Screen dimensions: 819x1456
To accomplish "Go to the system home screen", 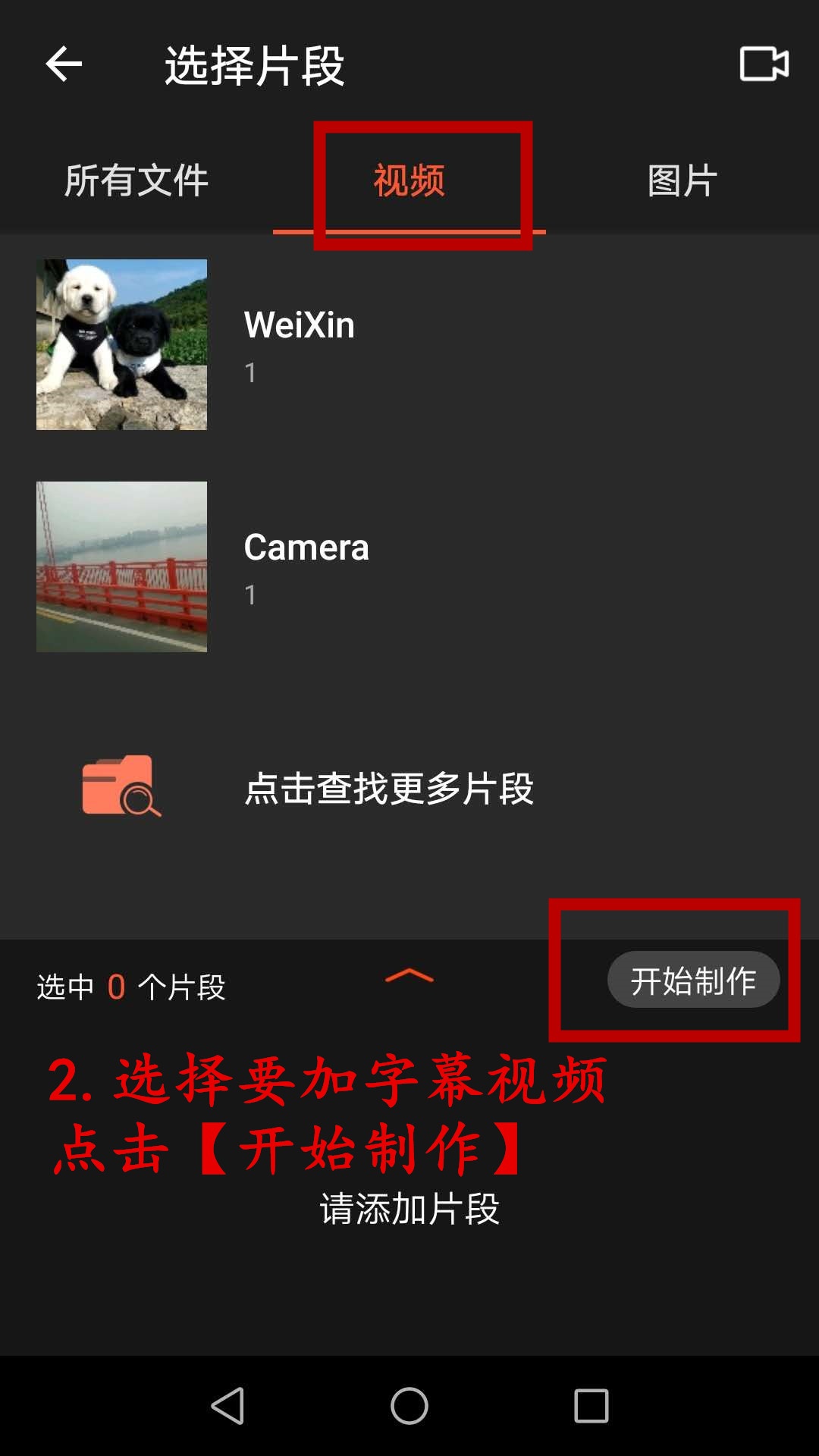I will pyautogui.click(x=409, y=1406).
